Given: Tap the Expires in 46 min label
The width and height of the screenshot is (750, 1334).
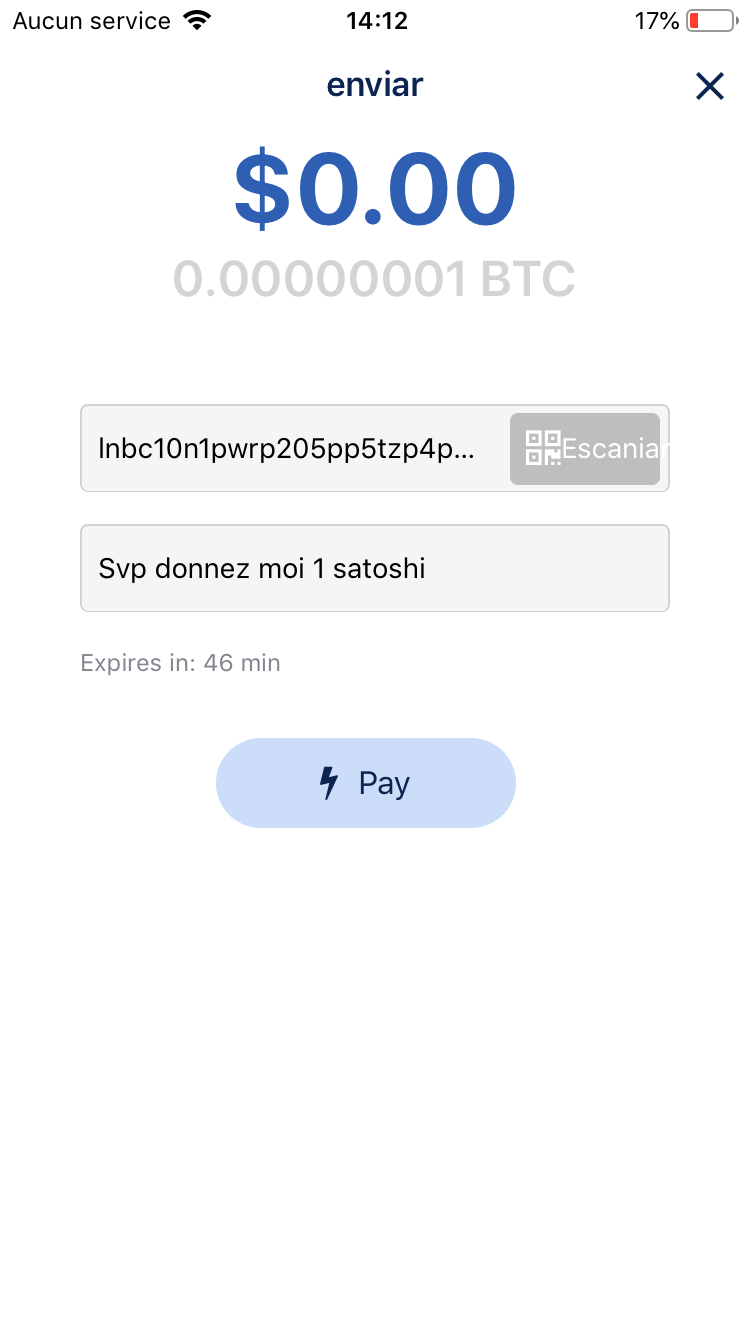Looking at the screenshot, I should click(x=180, y=662).
